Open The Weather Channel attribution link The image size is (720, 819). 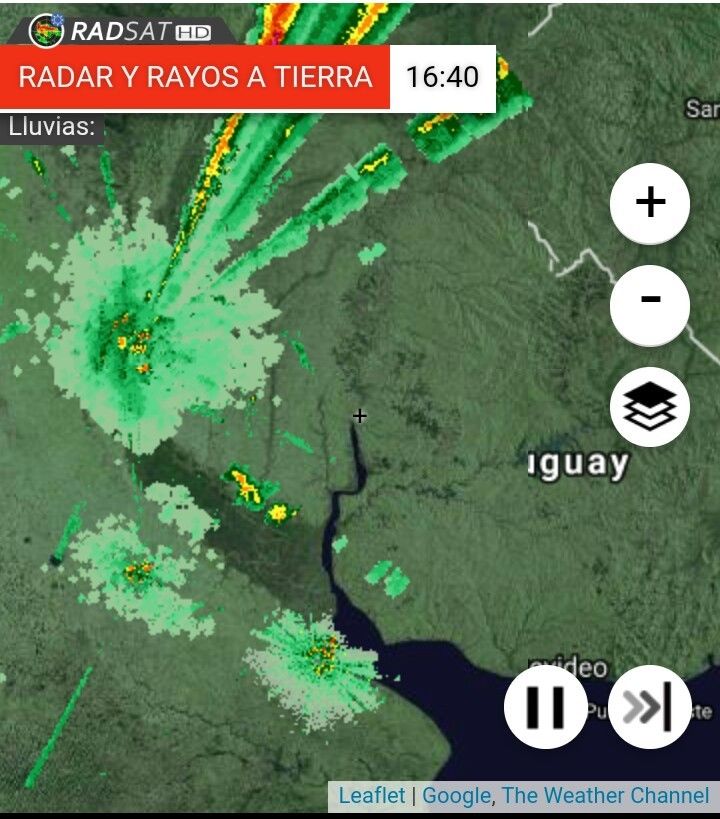(x=605, y=796)
